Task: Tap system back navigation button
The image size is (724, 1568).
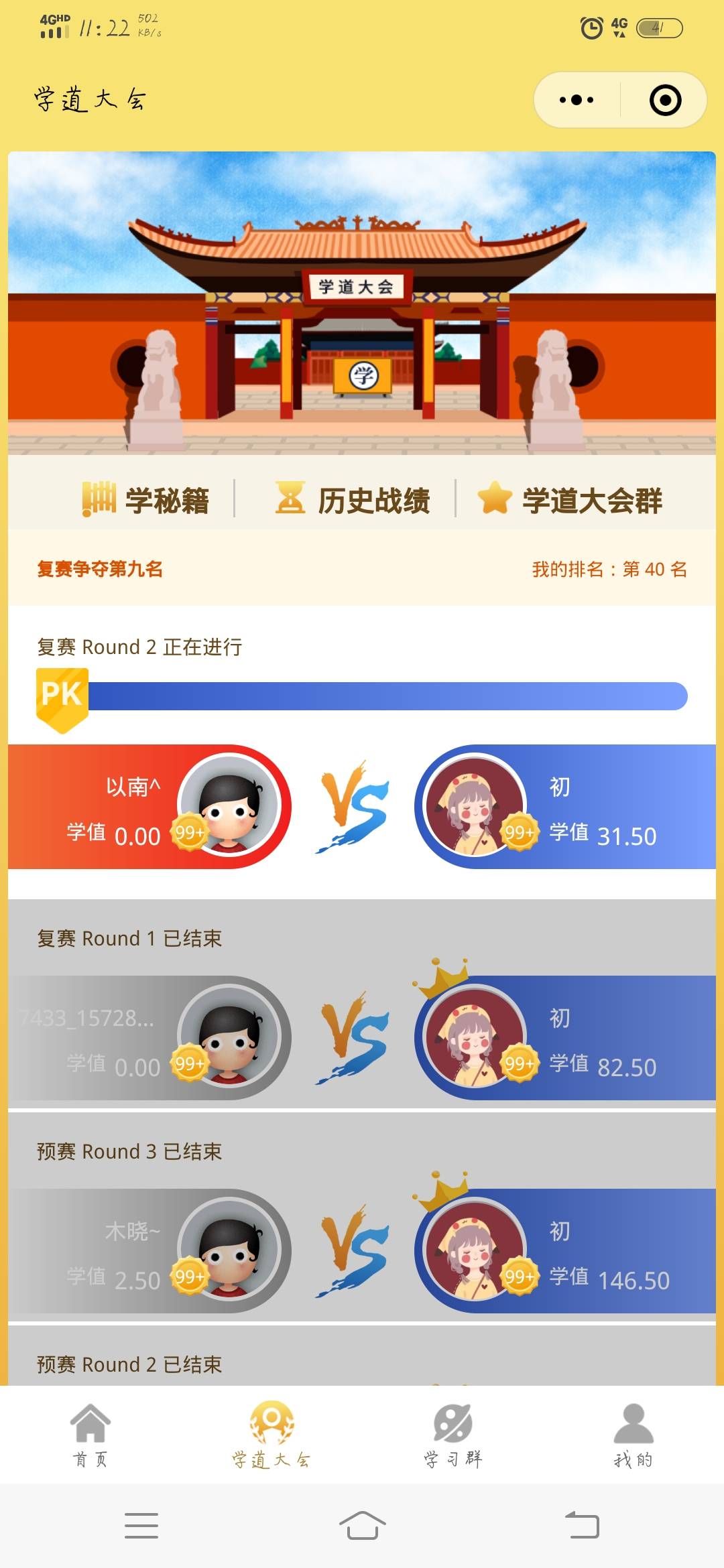Action: tap(582, 1526)
